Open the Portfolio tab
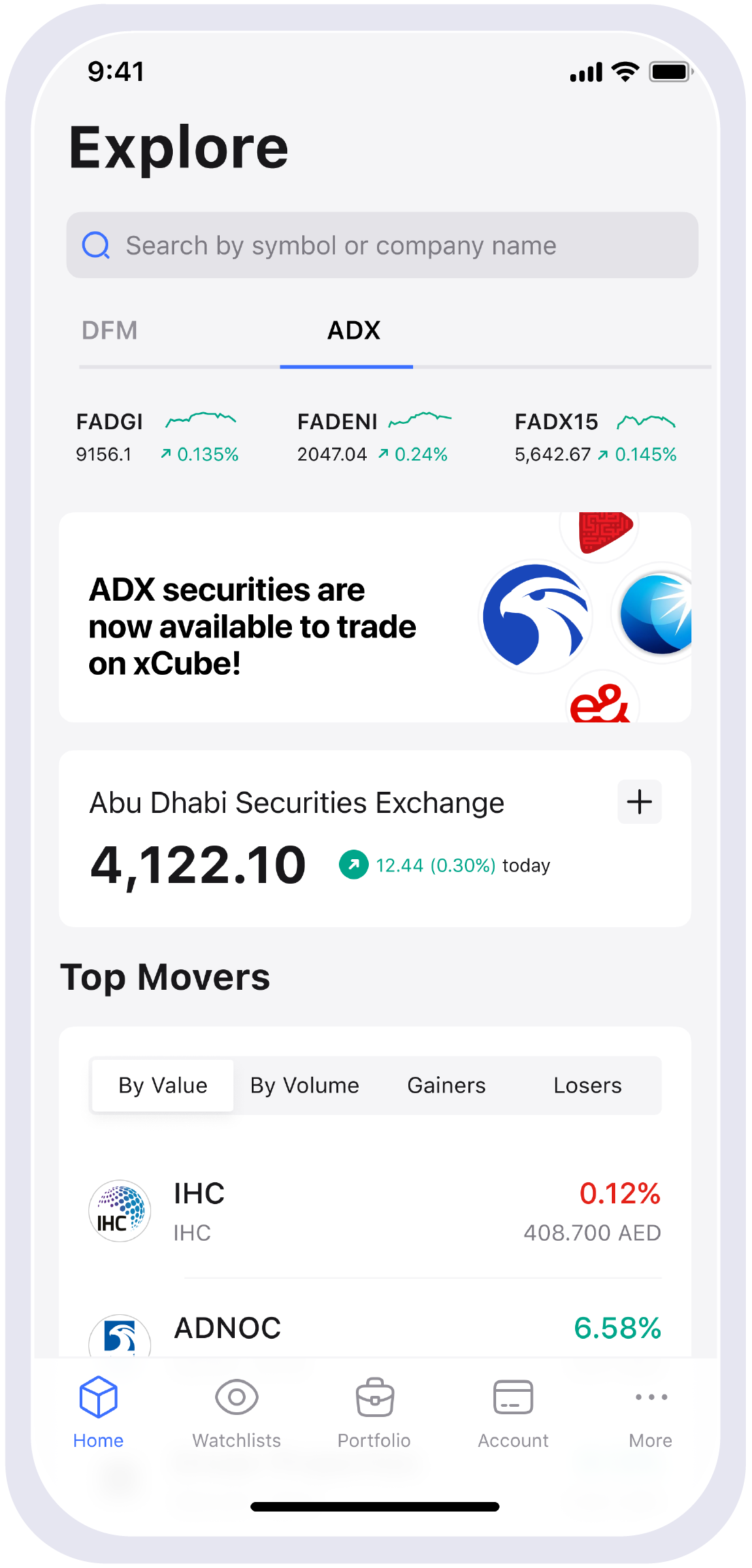The width and height of the screenshot is (752, 1568). pos(374,1412)
